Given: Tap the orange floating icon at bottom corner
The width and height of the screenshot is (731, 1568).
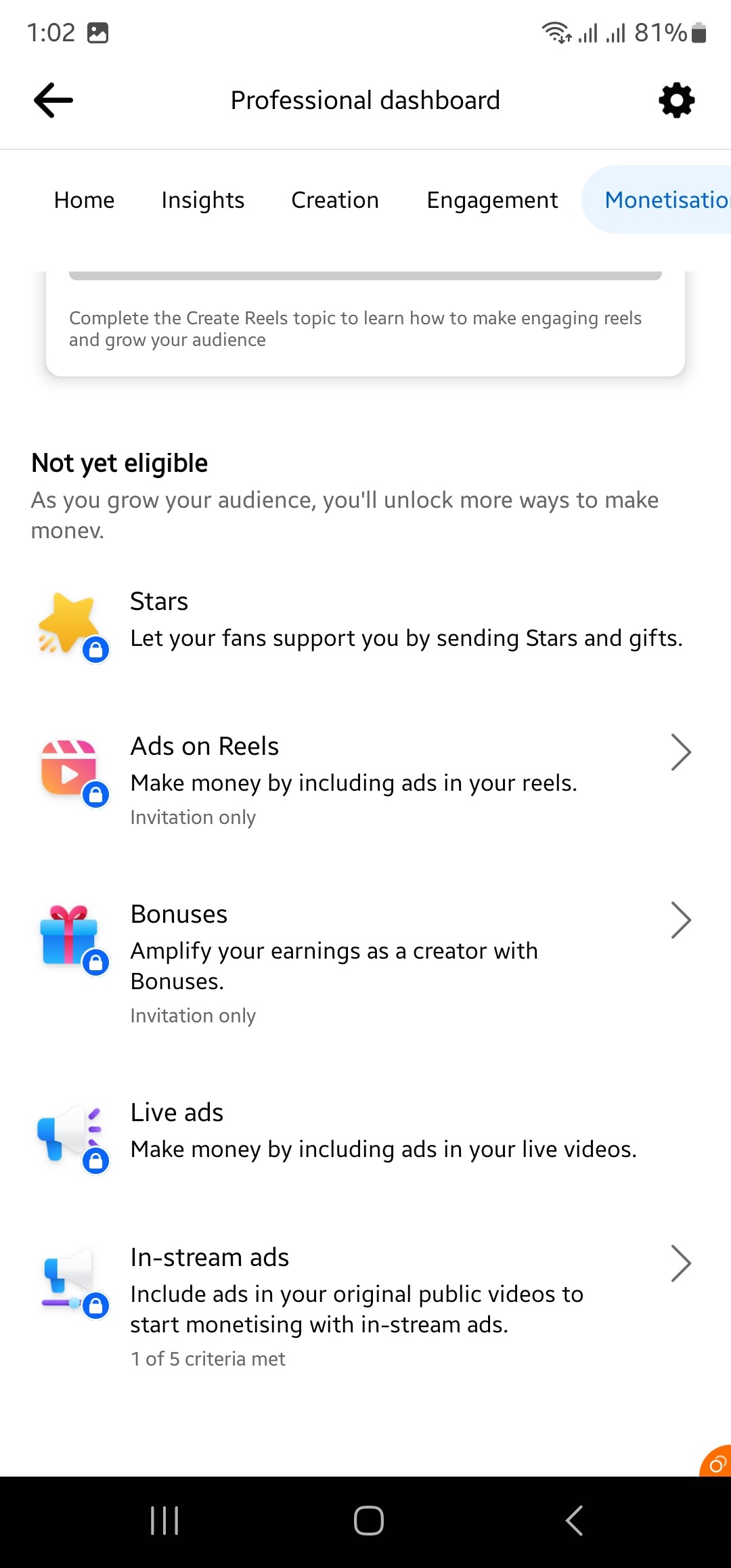Looking at the screenshot, I should (x=716, y=1462).
